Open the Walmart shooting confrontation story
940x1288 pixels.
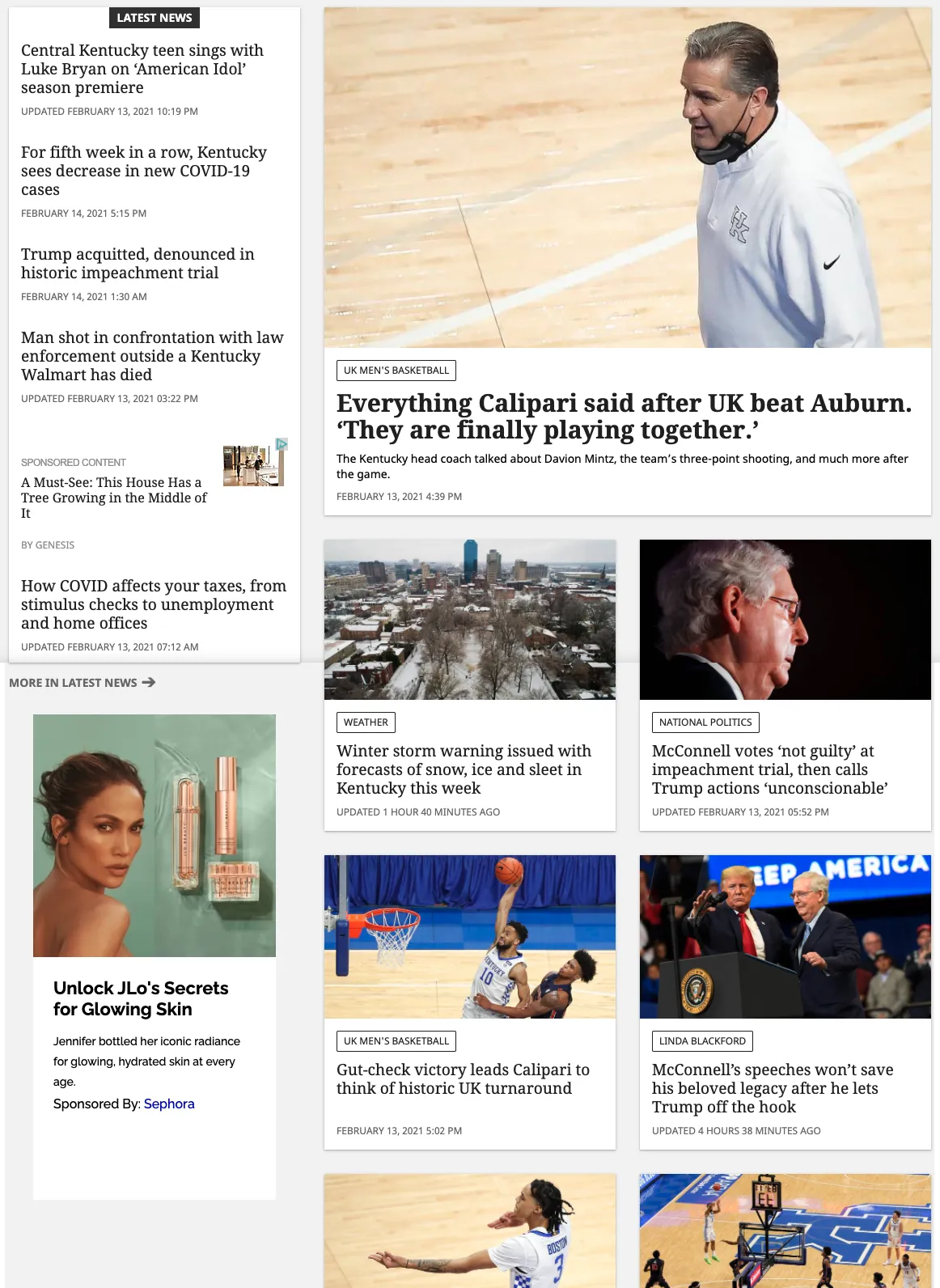pyautogui.click(x=152, y=356)
